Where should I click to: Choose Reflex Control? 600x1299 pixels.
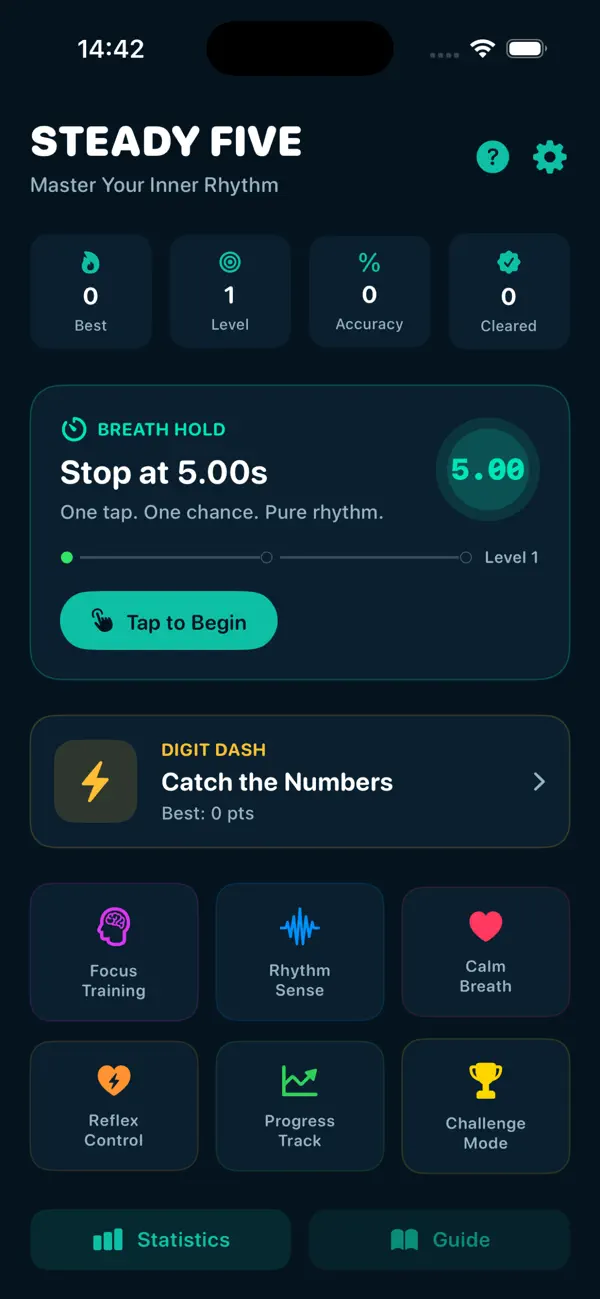(x=114, y=1105)
